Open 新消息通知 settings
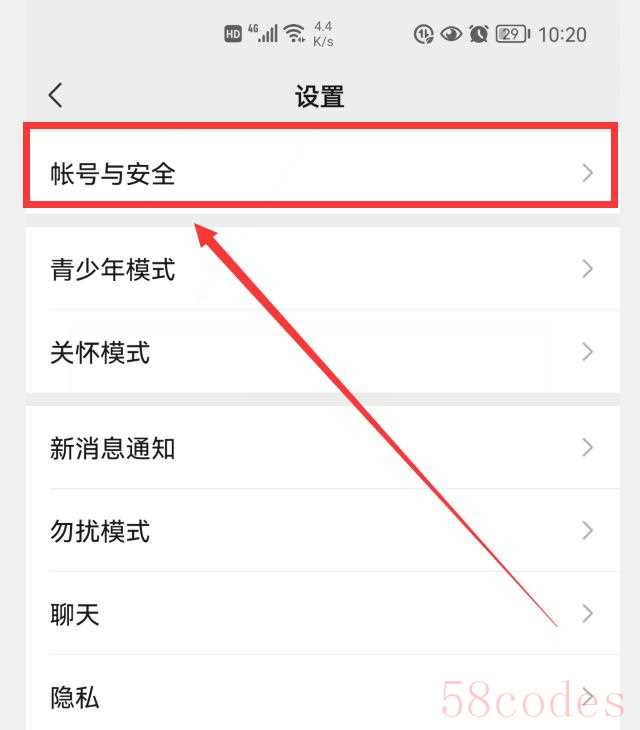This screenshot has height=730, width=640. 320,447
